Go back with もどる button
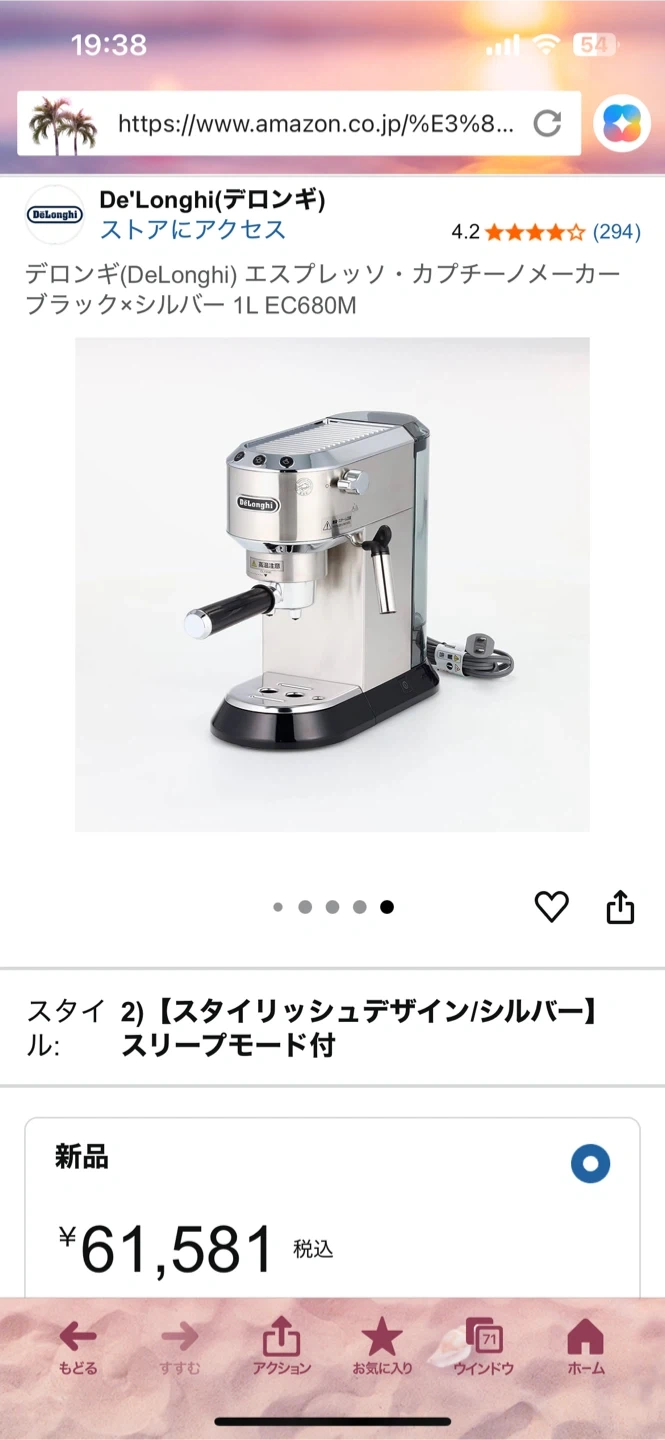 pos(78,1346)
